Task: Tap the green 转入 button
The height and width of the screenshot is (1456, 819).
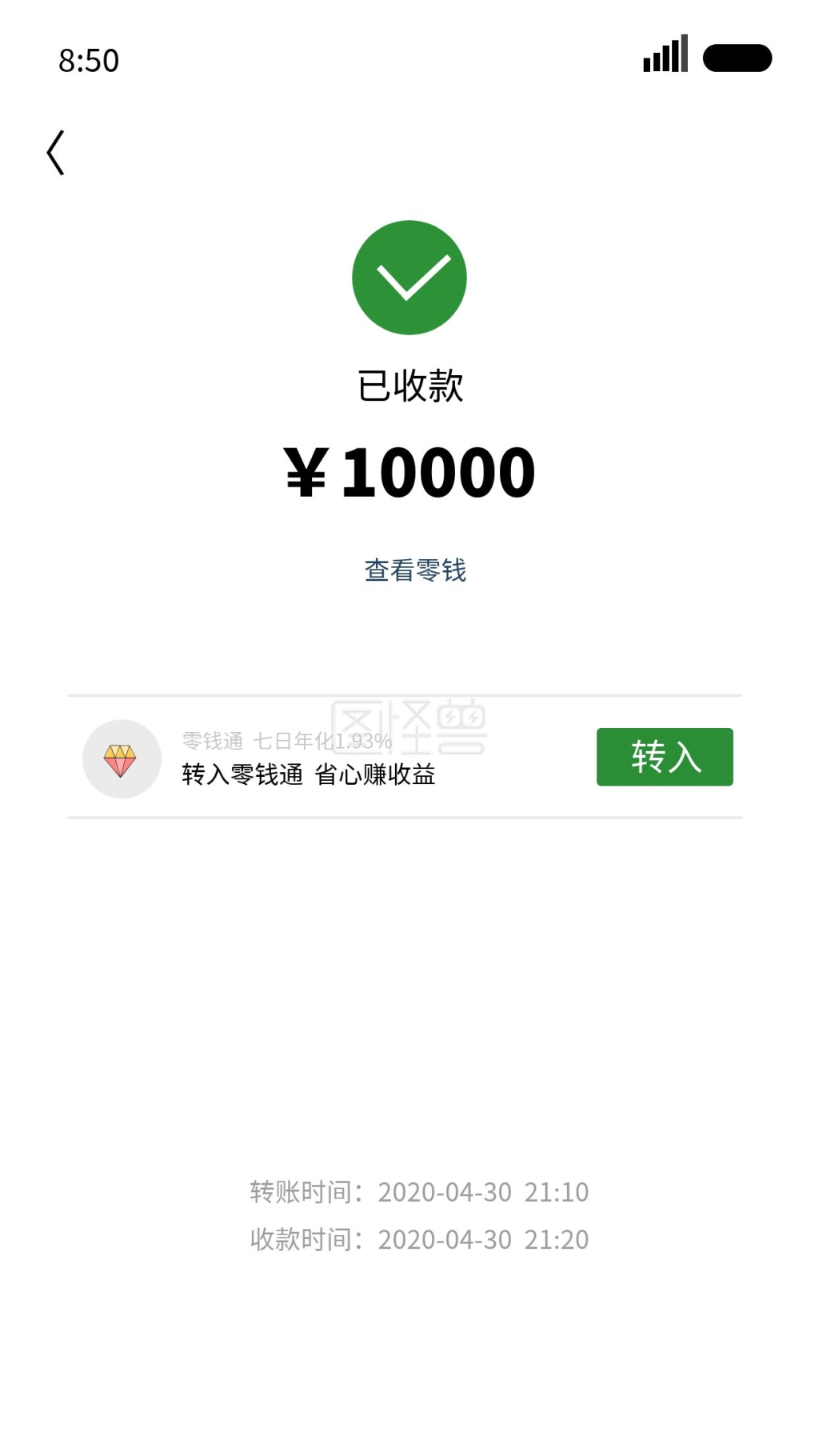Action: click(665, 757)
